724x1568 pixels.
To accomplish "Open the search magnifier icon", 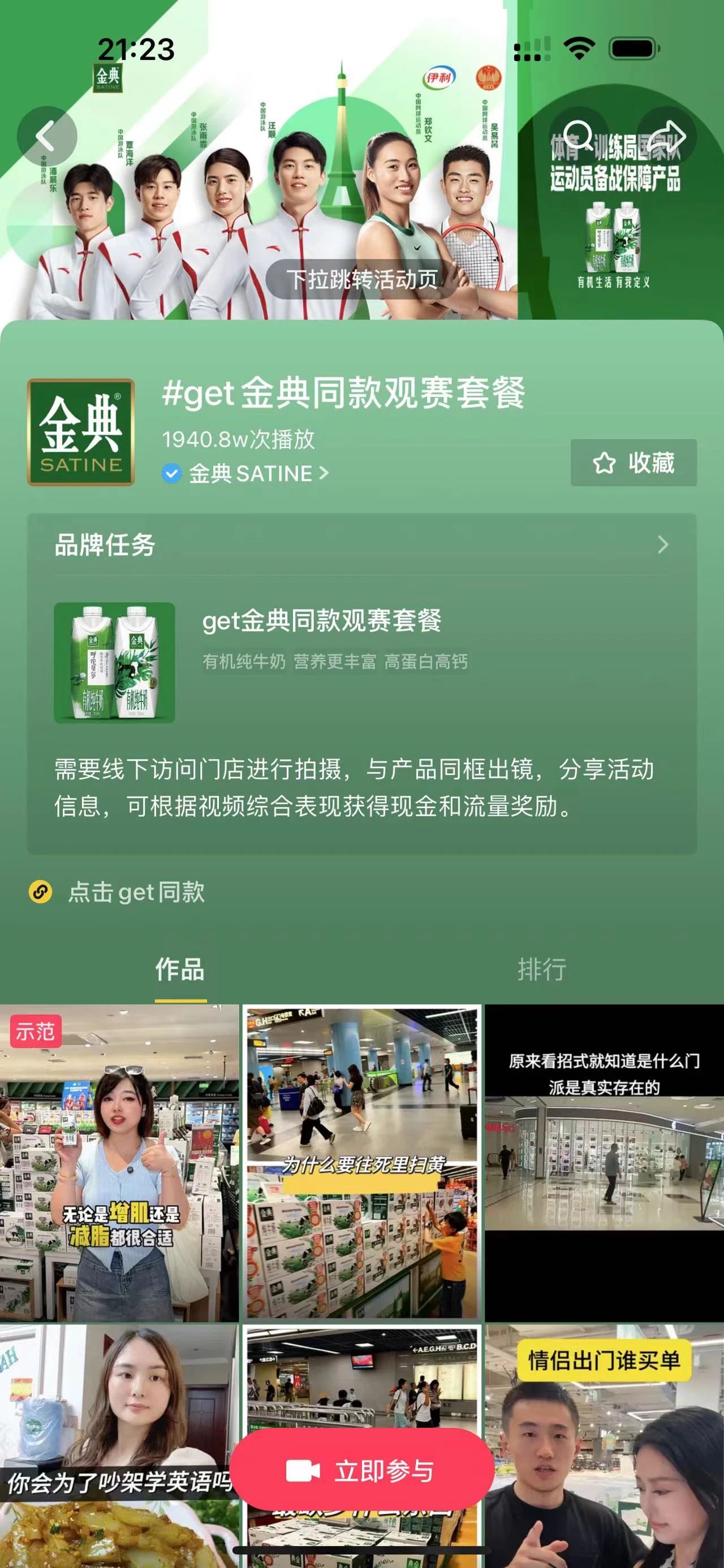I will point(579,135).
